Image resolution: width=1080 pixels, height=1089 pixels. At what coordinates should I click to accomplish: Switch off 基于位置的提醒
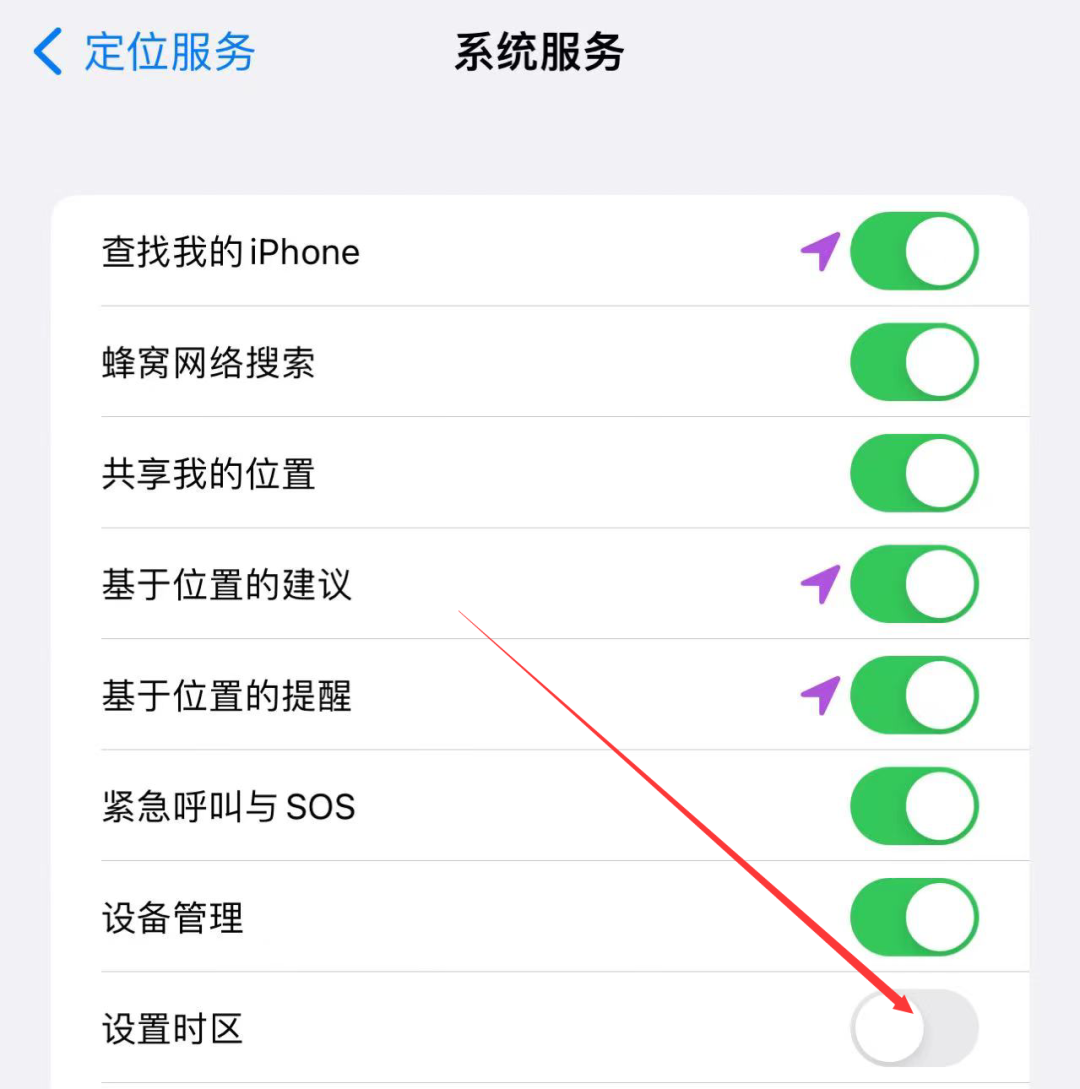coord(913,695)
